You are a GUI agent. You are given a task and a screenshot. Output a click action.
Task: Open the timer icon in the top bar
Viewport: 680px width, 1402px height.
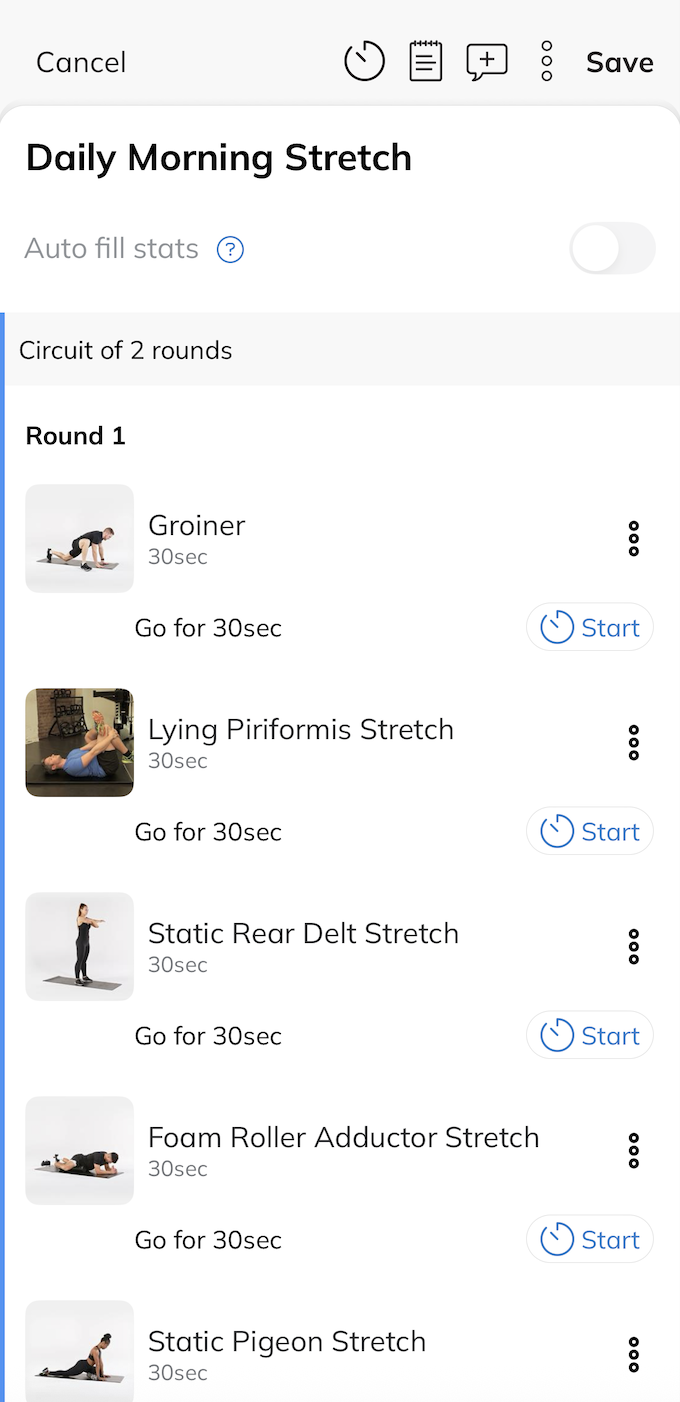pos(364,62)
